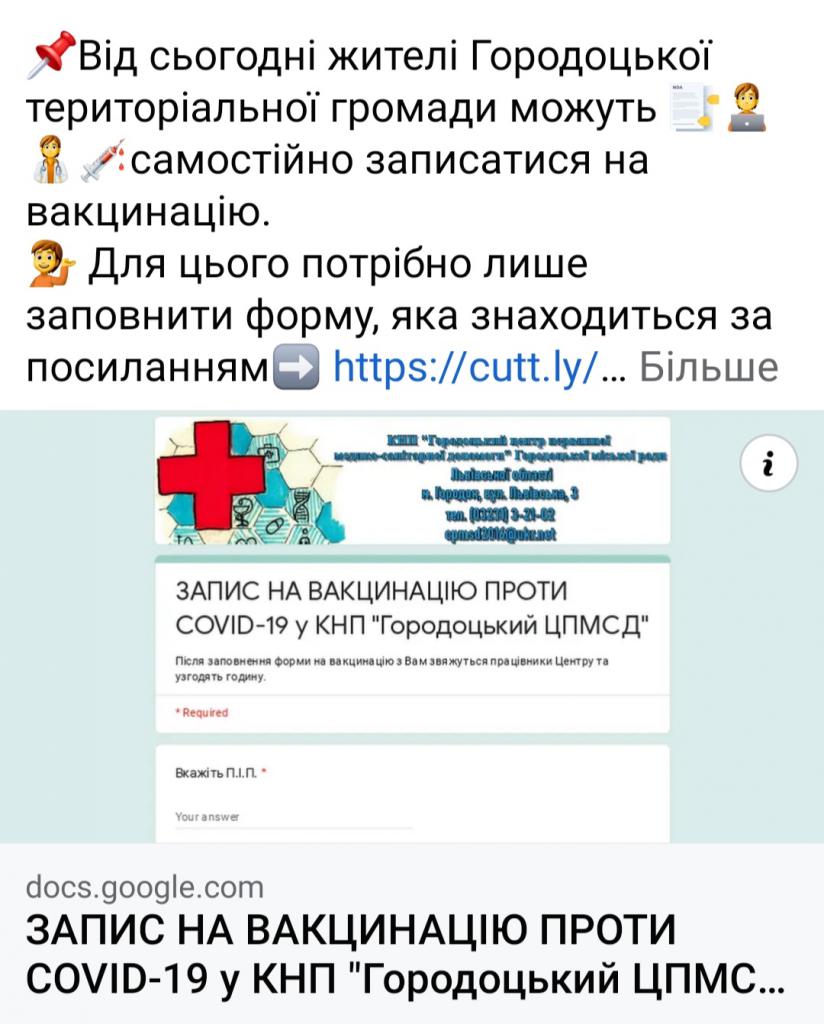Image resolution: width=824 pixels, height=1024 pixels.
Task: Open the link preview info icon
Action: (x=768, y=465)
